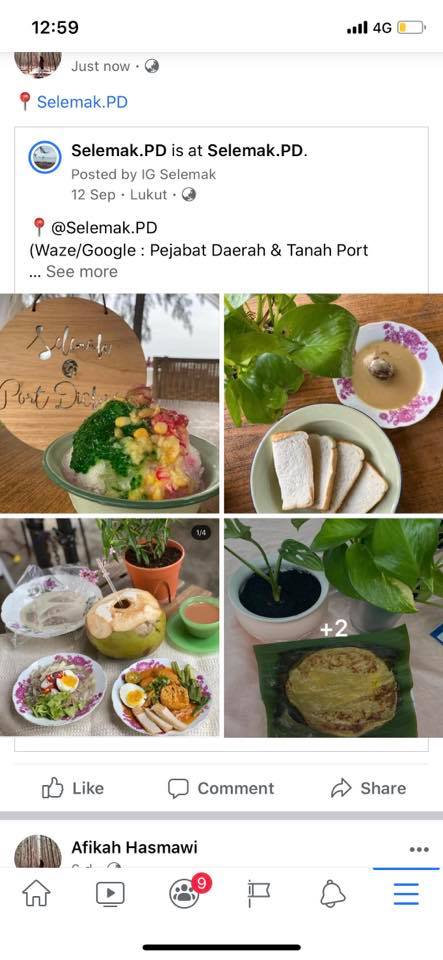Screen dimensions: 443x960
Task: Open the Selemak.PD page profile picture
Action: pyautogui.click(x=45, y=157)
